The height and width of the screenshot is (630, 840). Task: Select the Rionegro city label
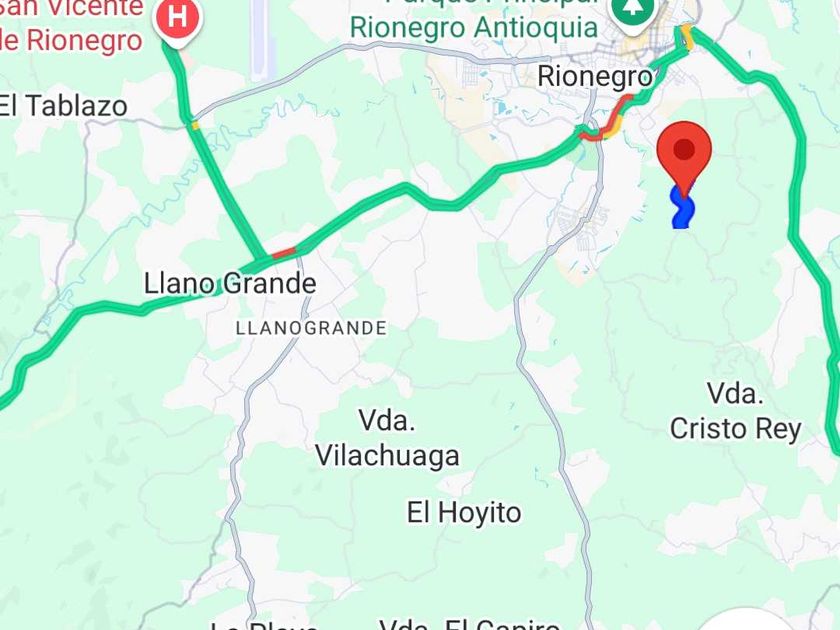pyautogui.click(x=594, y=75)
